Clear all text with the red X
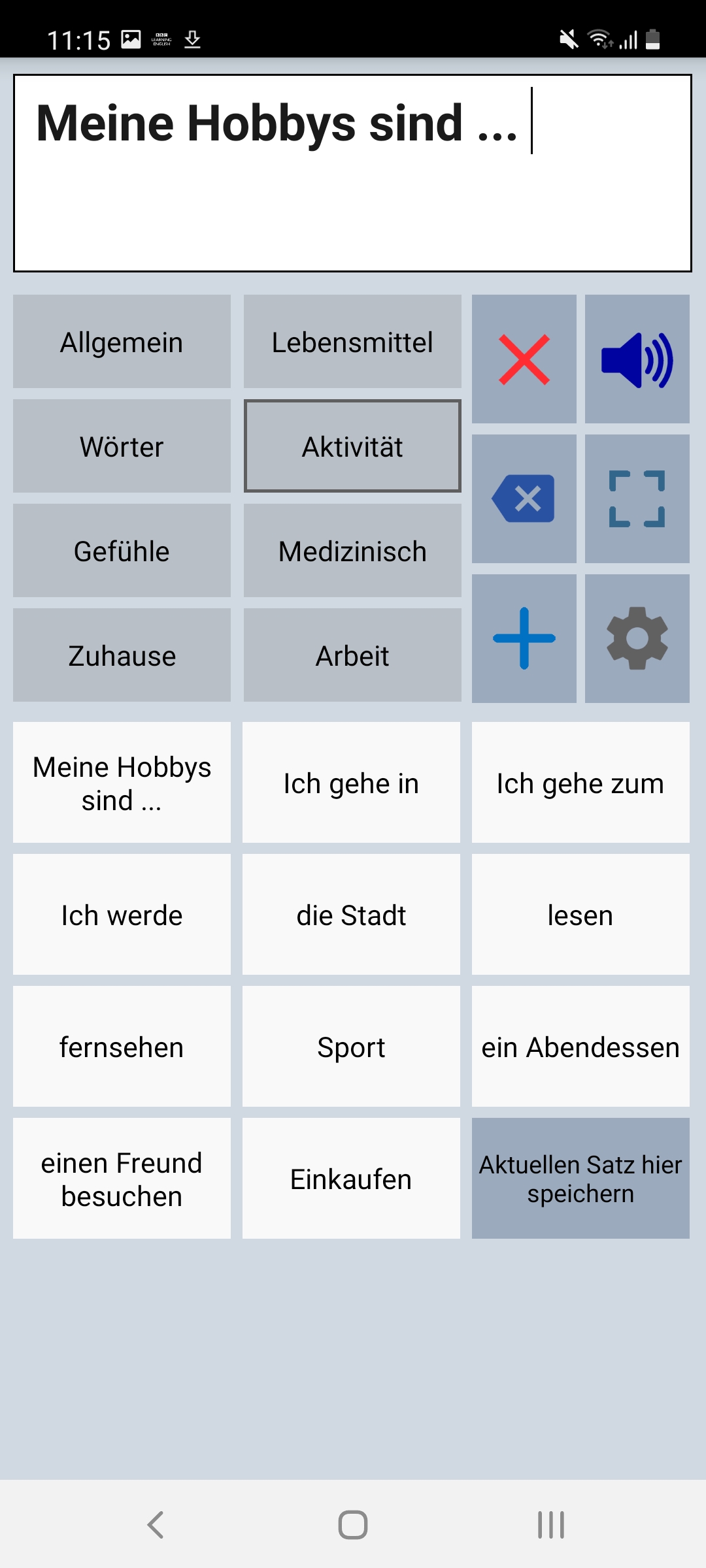This screenshot has width=706, height=1568. [524, 359]
